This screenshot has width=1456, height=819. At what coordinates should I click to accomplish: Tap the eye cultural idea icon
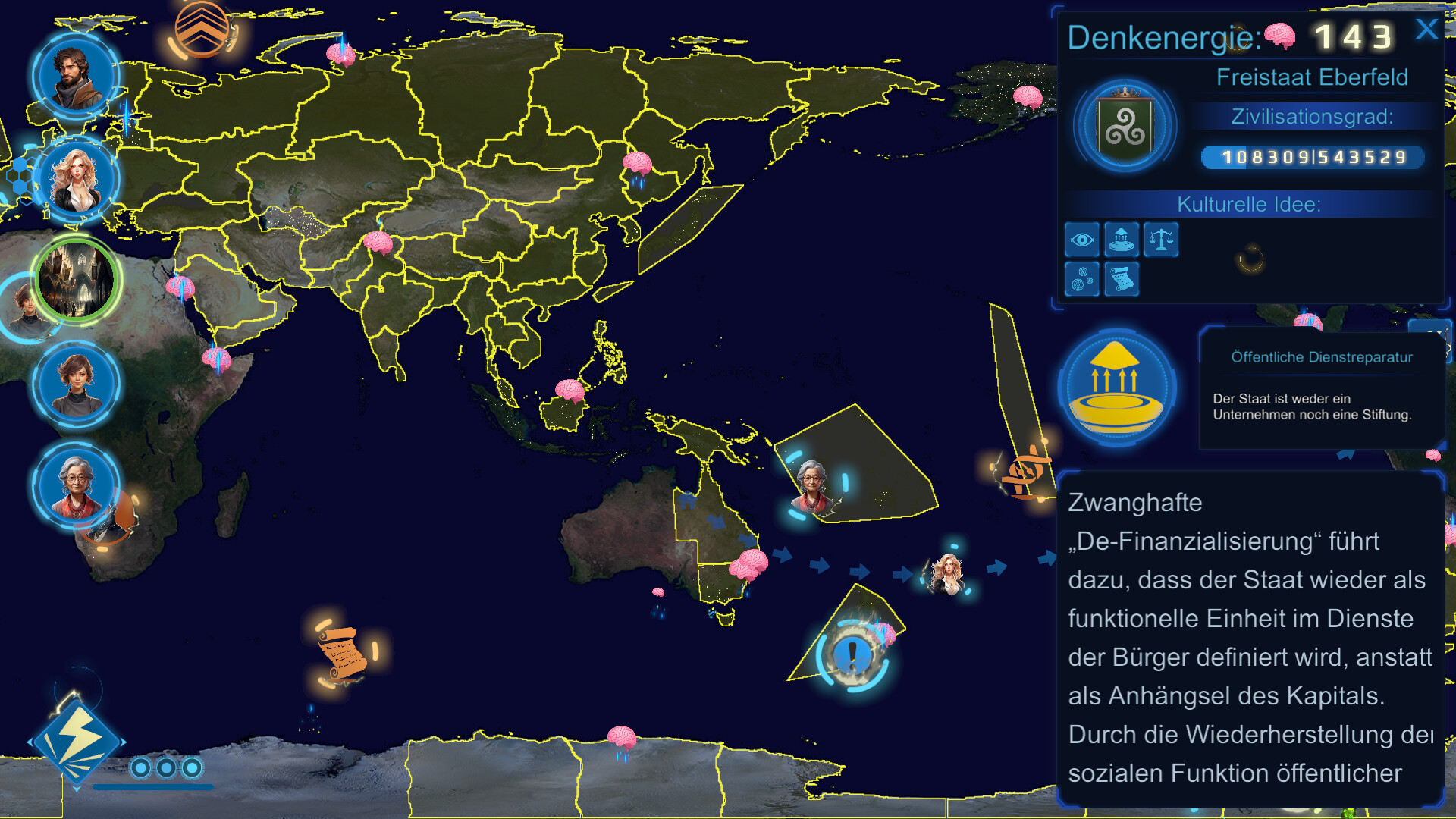click(1082, 240)
